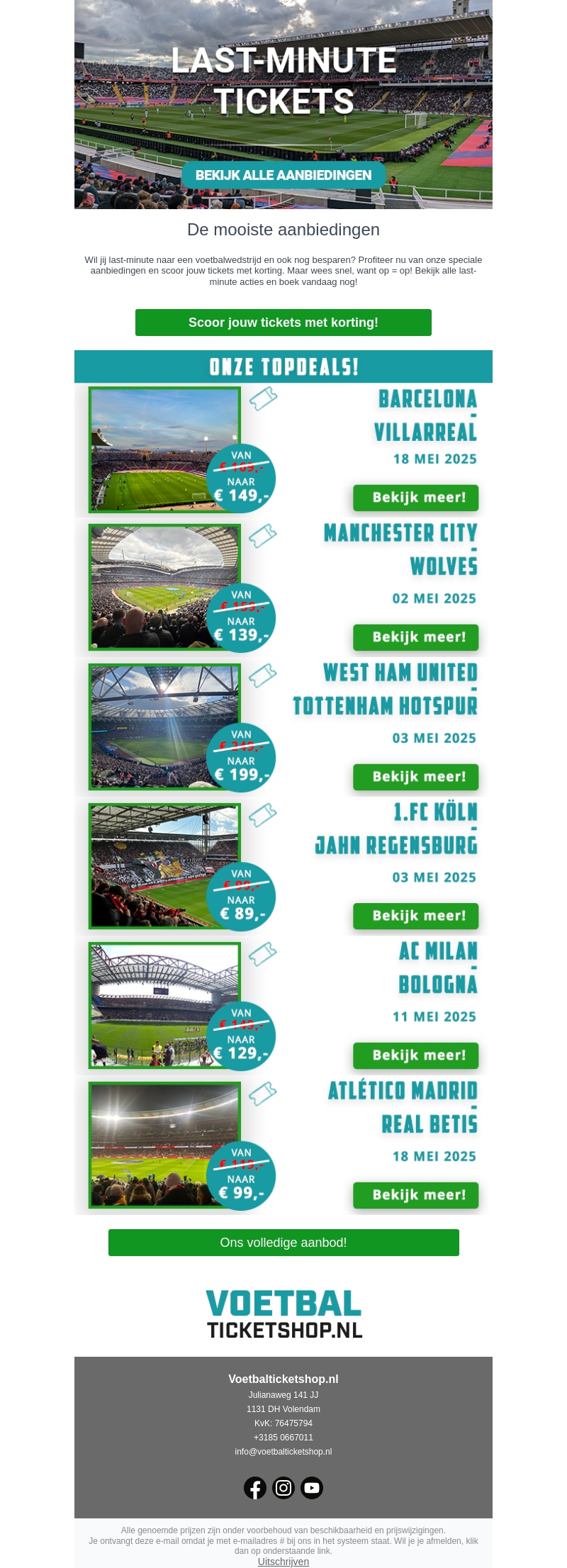Open Bekijk meer for AC Milan - Bologna

tap(416, 1055)
